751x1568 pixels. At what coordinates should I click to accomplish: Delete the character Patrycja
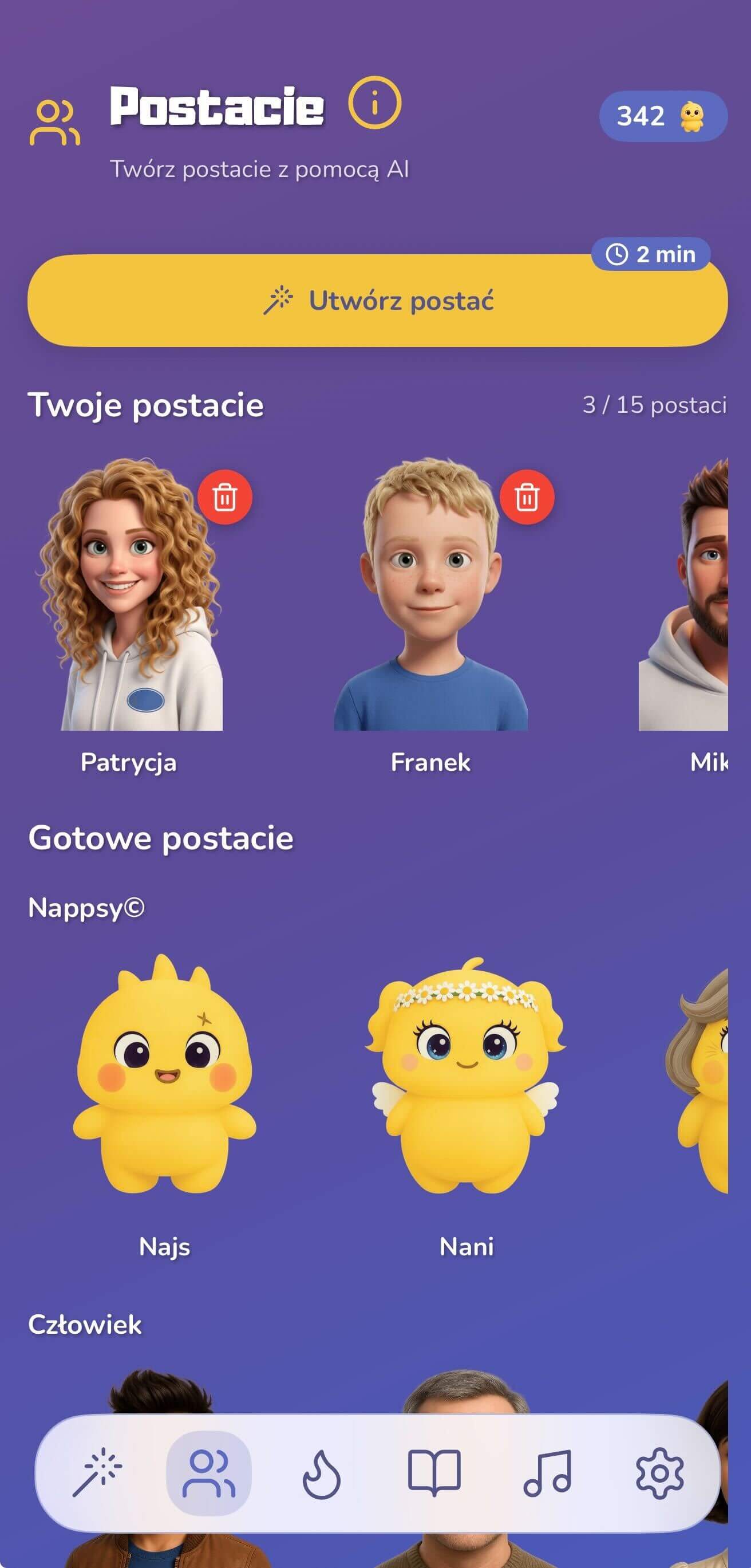point(226,497)
